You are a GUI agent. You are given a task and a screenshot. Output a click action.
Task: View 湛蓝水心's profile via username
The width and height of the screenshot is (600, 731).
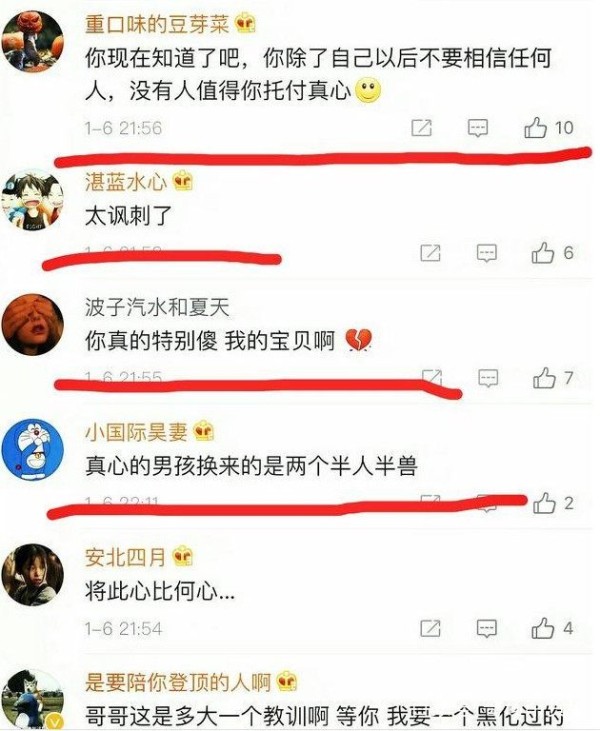pos(125,181)
